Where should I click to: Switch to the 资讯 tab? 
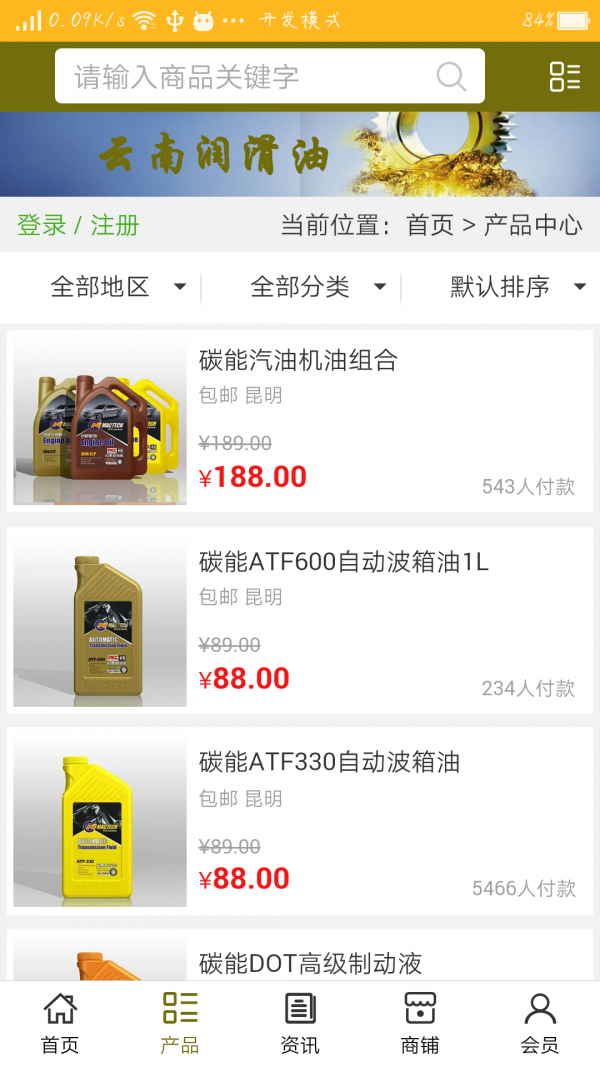click(300, 1023)
